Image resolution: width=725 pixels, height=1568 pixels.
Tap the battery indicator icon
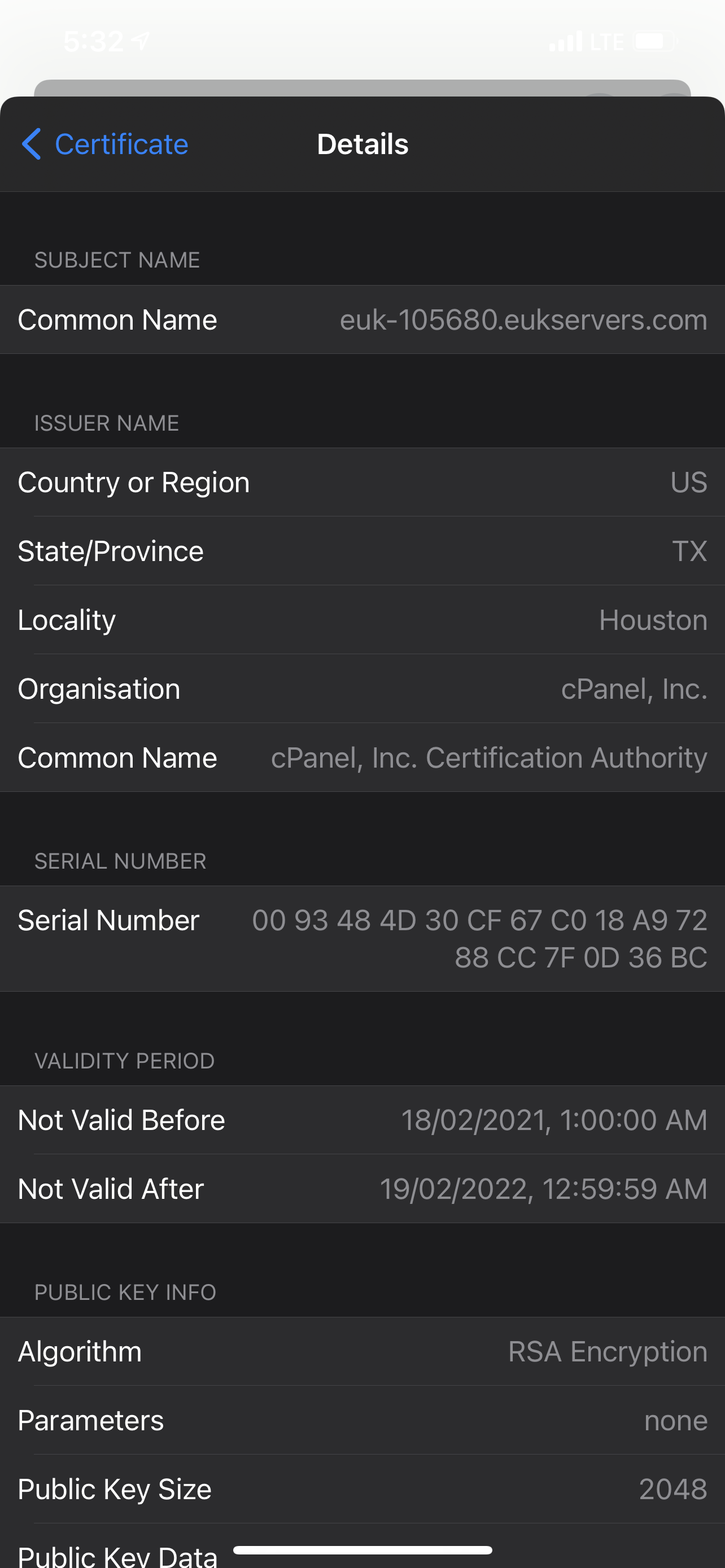click(x=653, y=41)
